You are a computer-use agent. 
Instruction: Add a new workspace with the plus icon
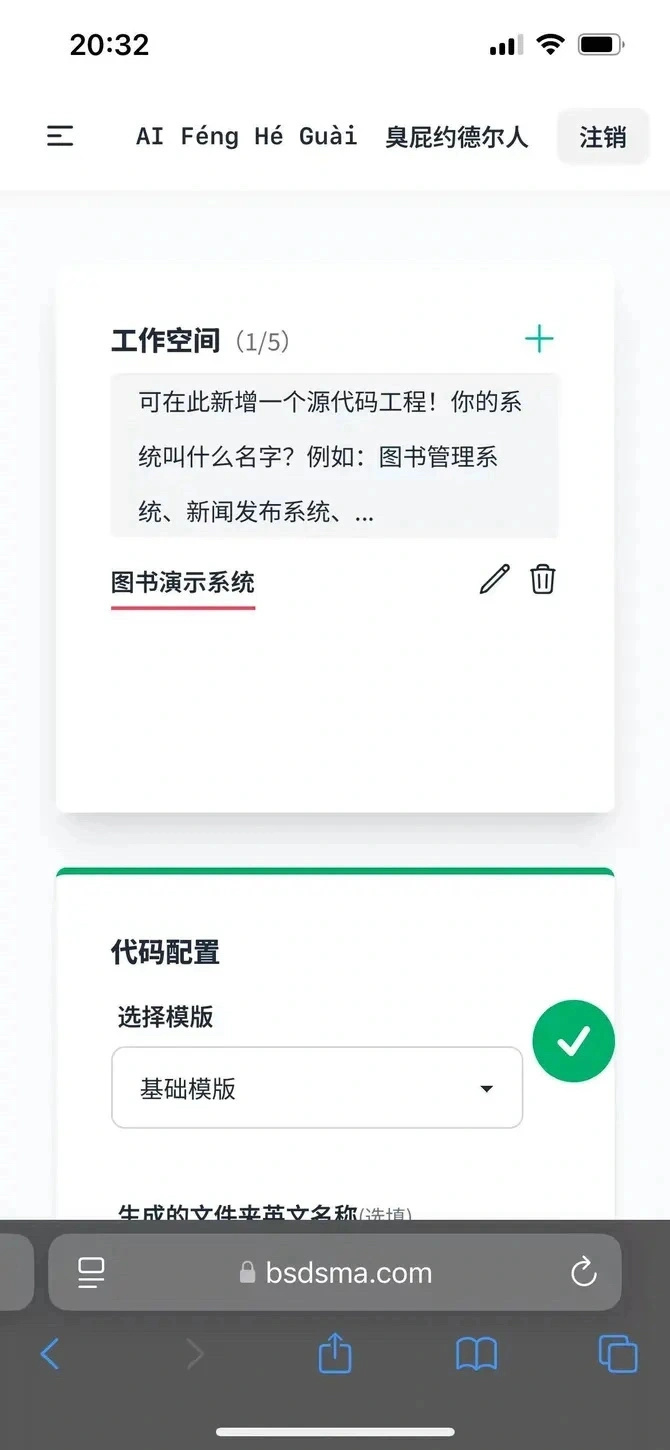click(x=539, y=339)
